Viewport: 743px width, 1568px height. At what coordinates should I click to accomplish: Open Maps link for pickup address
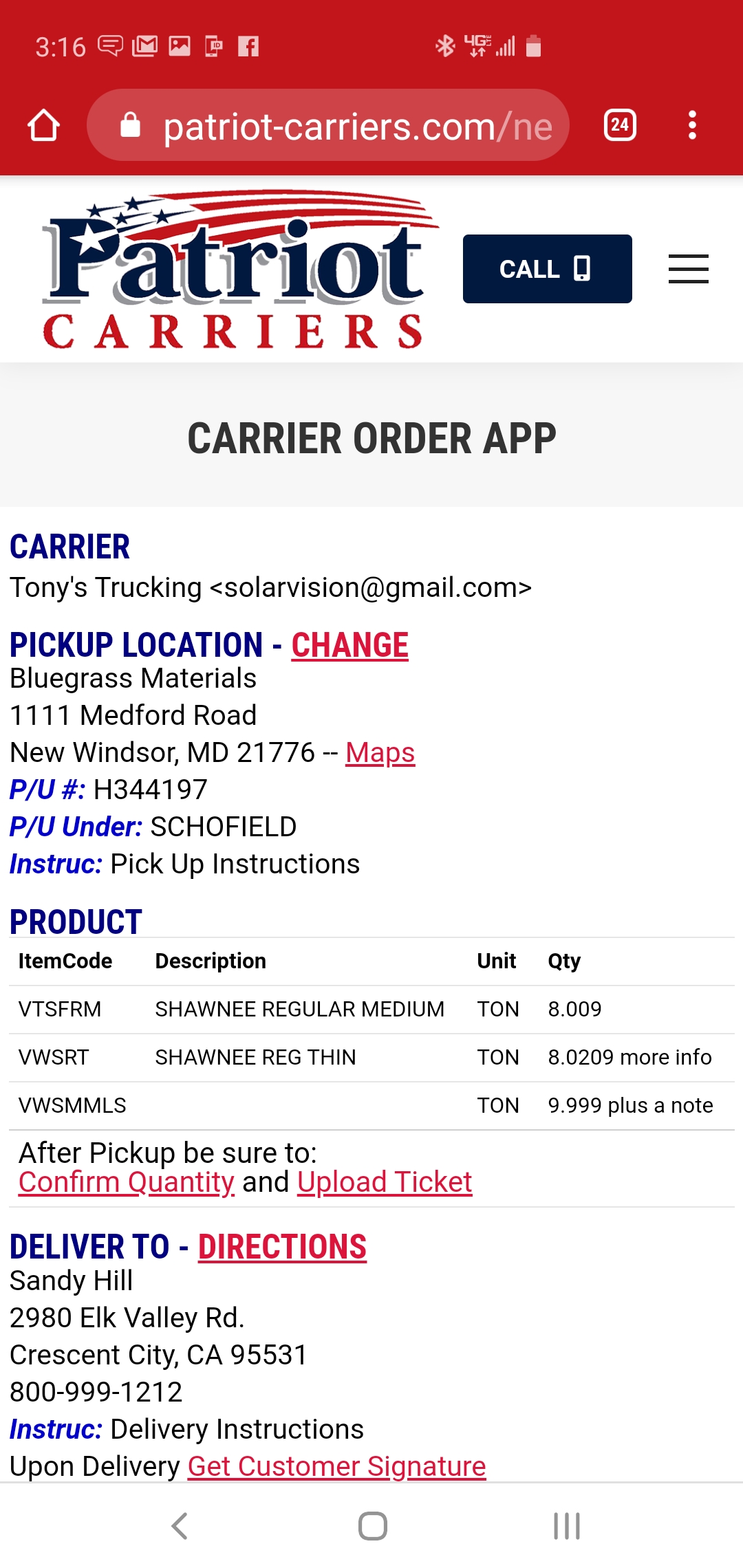point(380,752)
